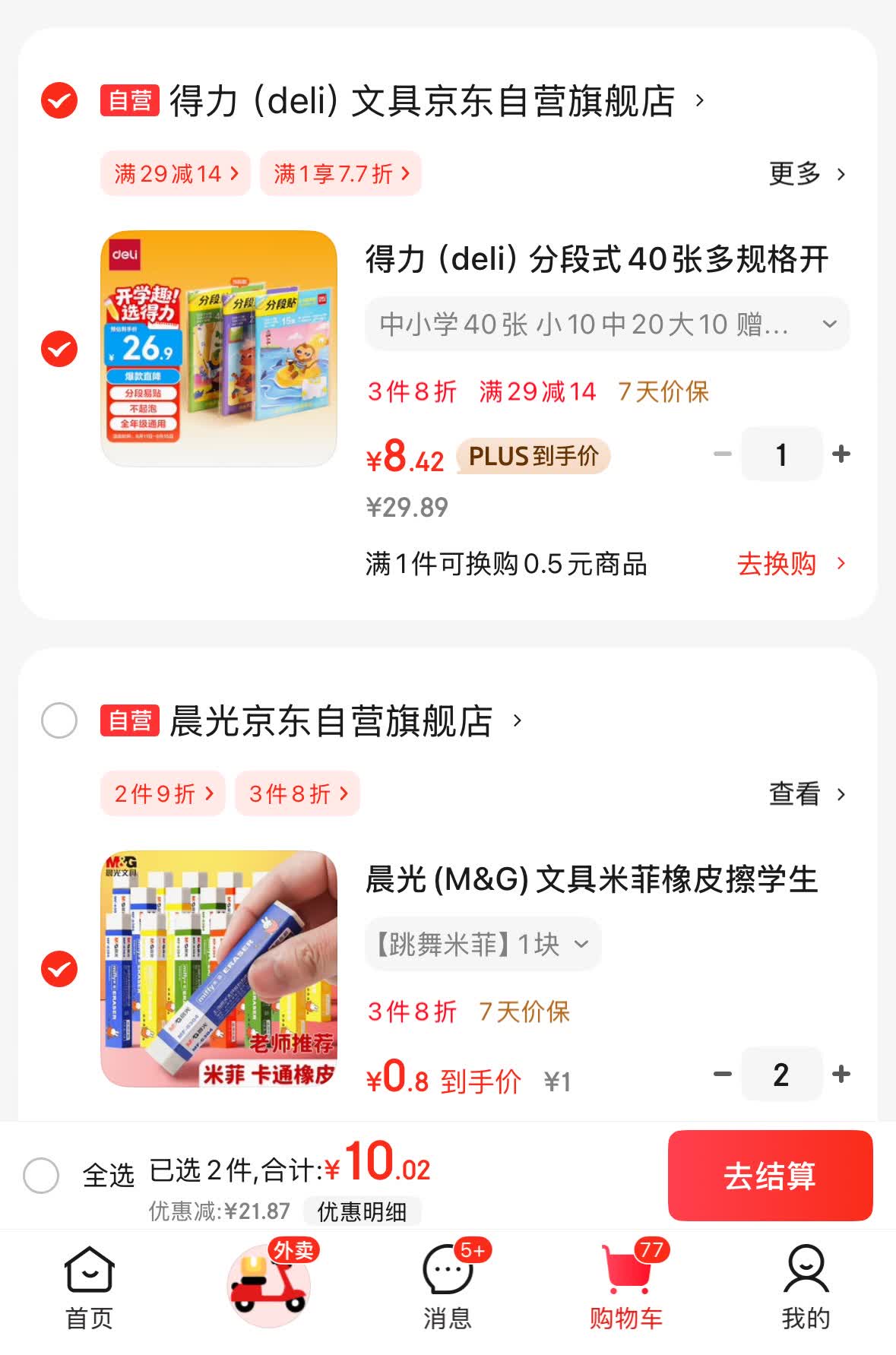Increase quantity of the deli sticky notes
The width and height of the screenshot is (896, 1355).
point(840,454)
